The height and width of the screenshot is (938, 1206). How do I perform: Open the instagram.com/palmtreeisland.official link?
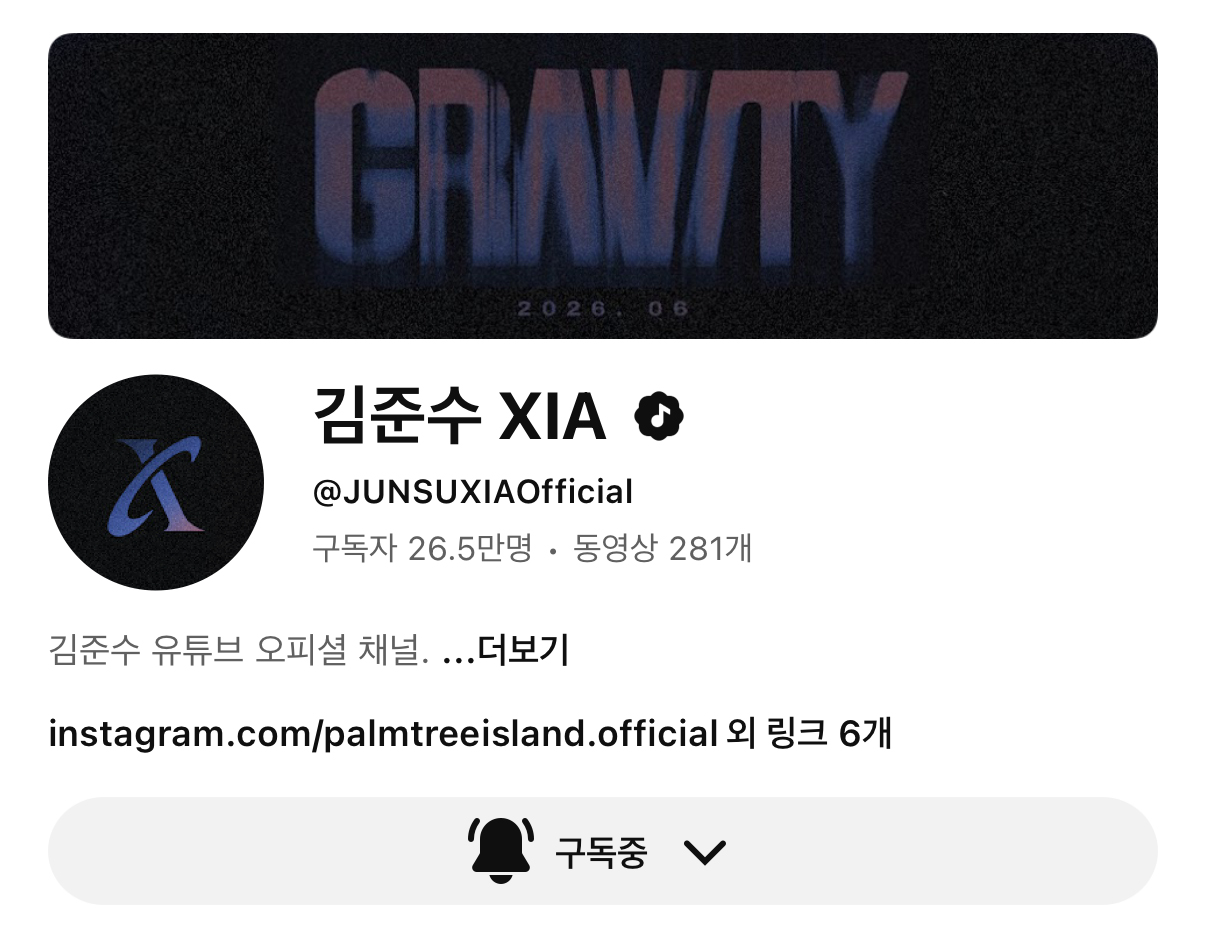[x=383, y=734]
